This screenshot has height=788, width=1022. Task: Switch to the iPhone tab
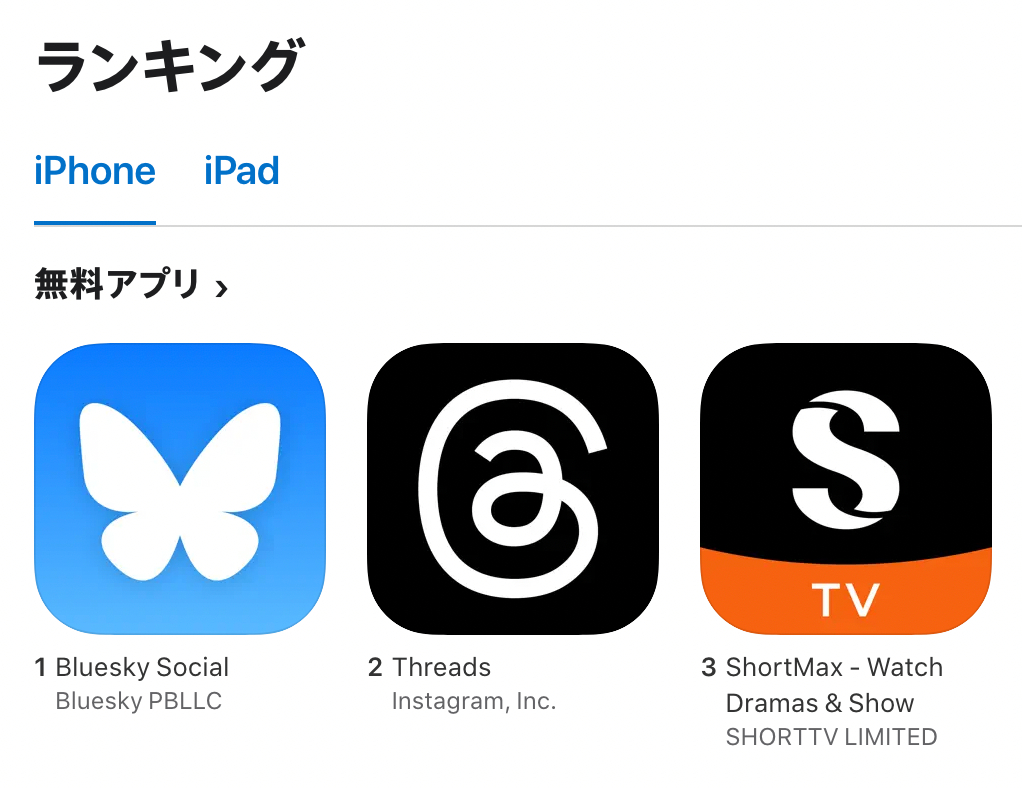point(95,172)
